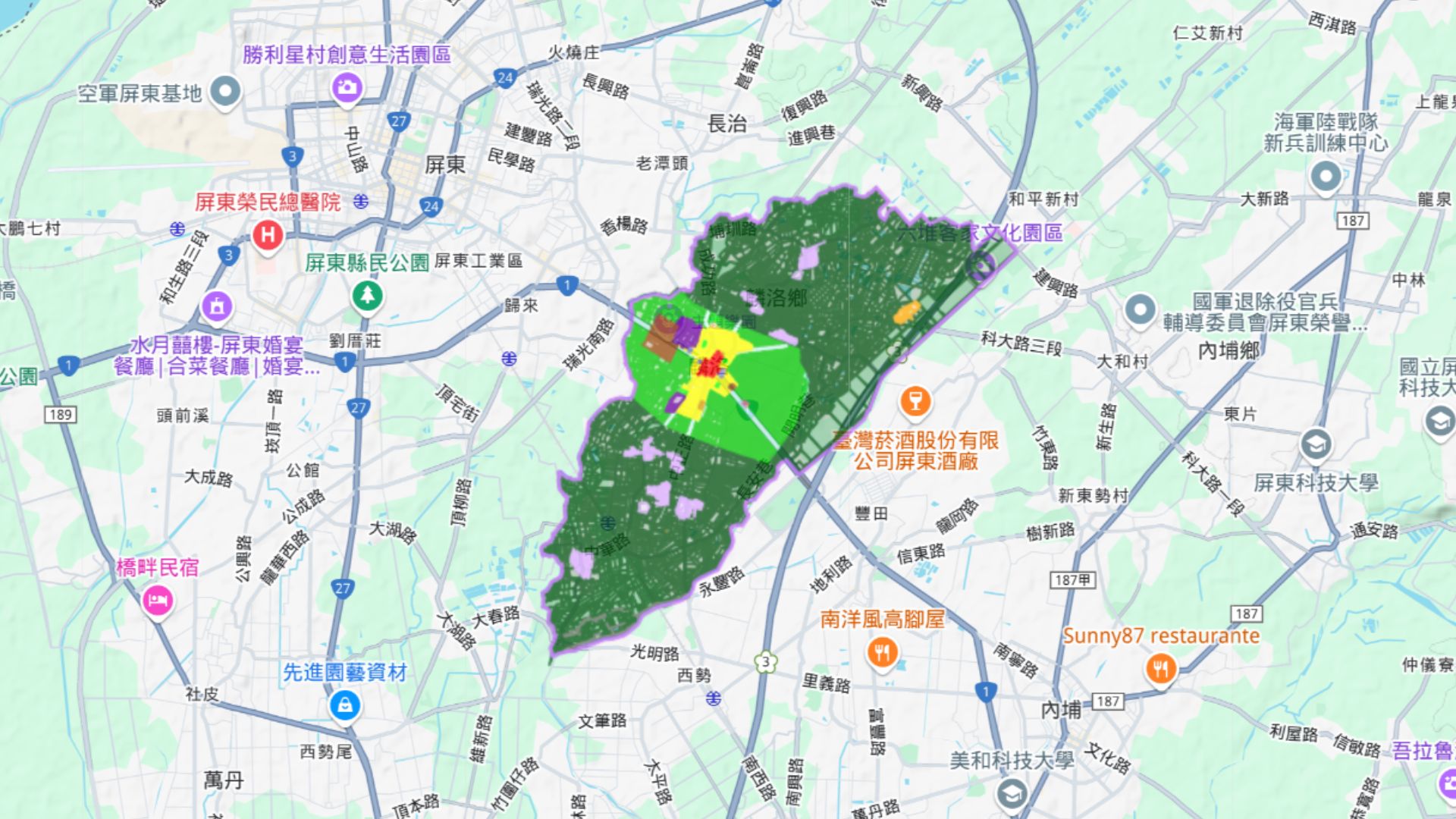Open the 勝利星村創意生活園區 camera marker
The height and width of the screenshot is (819, 1456).
tap(347, 87)
